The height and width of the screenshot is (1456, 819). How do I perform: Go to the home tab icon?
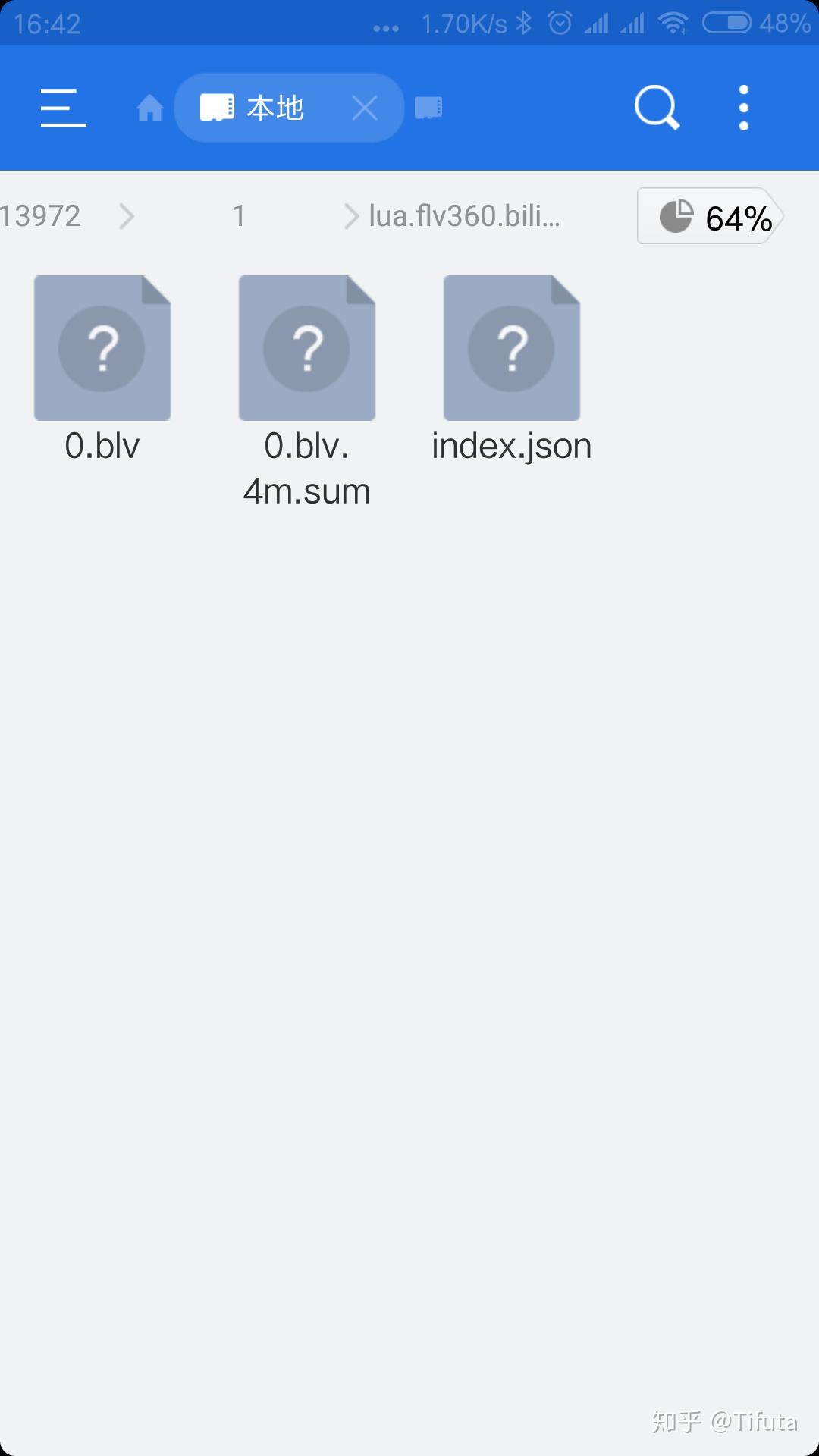149,108
